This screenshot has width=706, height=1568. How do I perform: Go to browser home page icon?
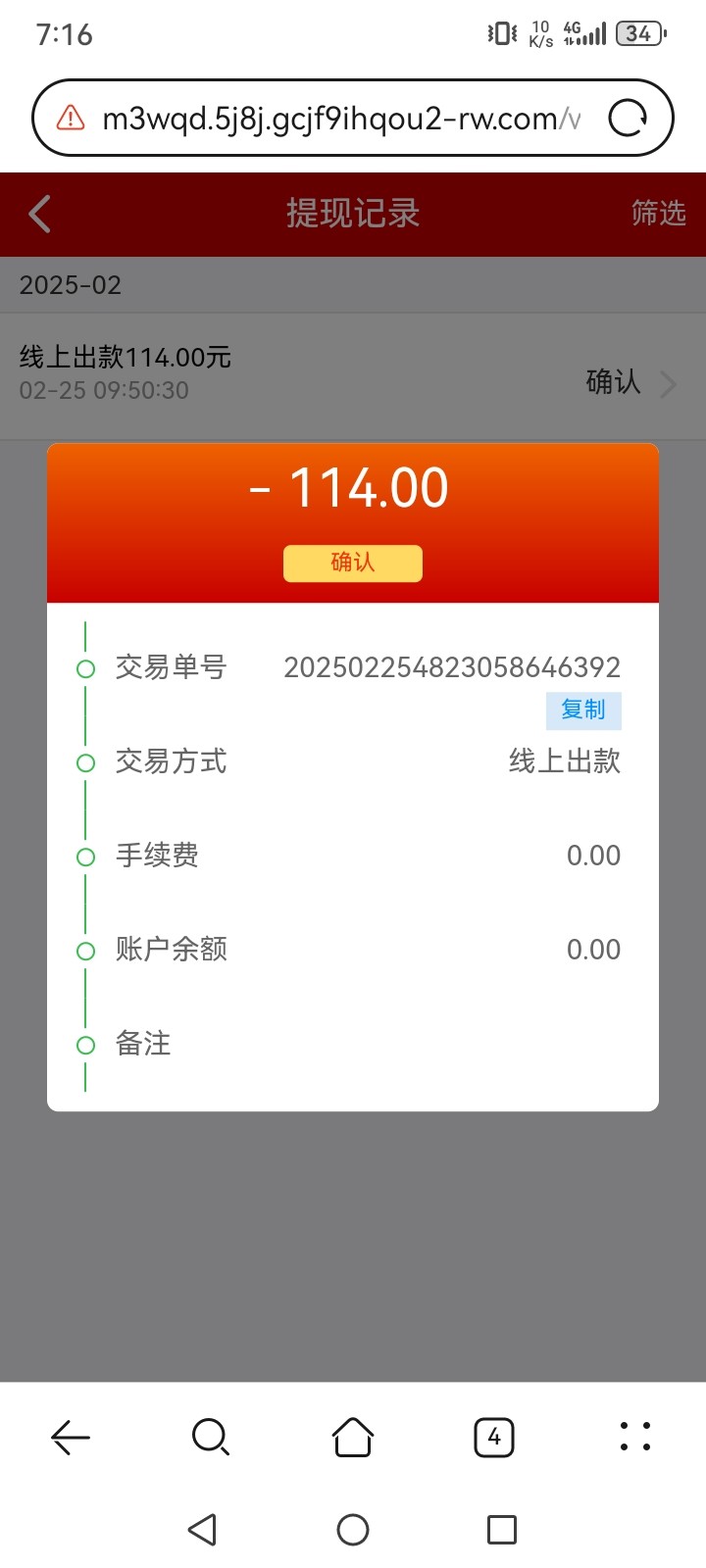[353, 1437]
